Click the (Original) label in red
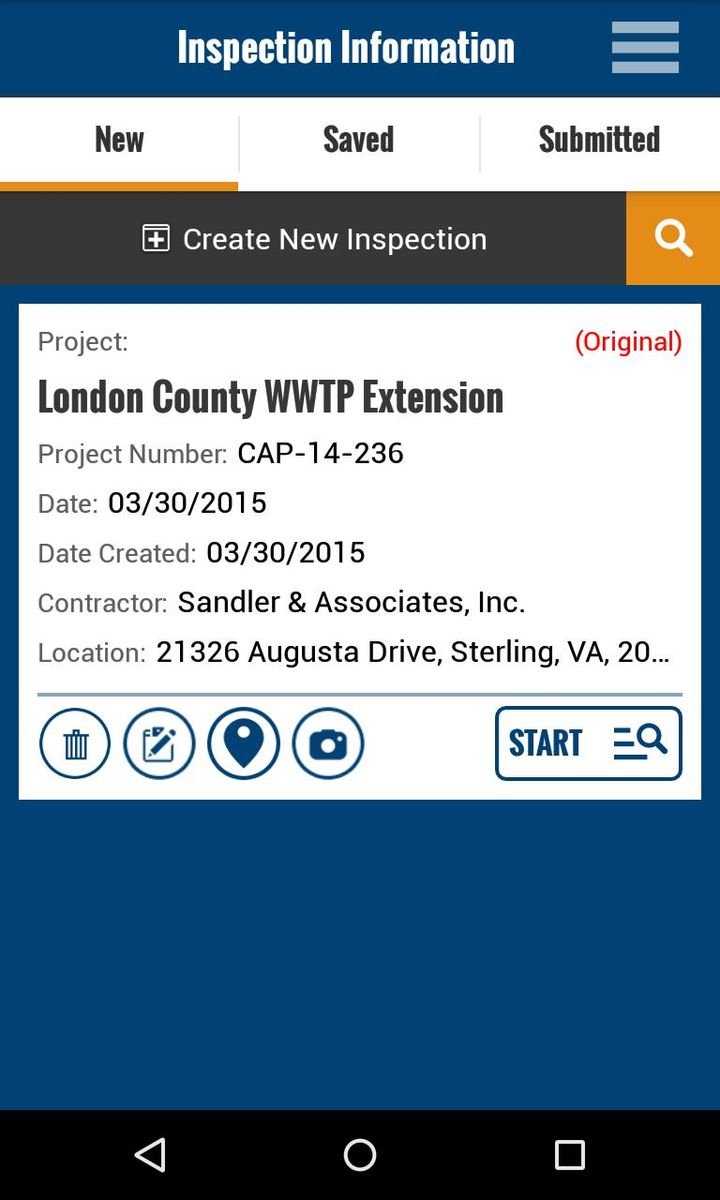This screenshot has height=1200, width=720. coord(628,341)
